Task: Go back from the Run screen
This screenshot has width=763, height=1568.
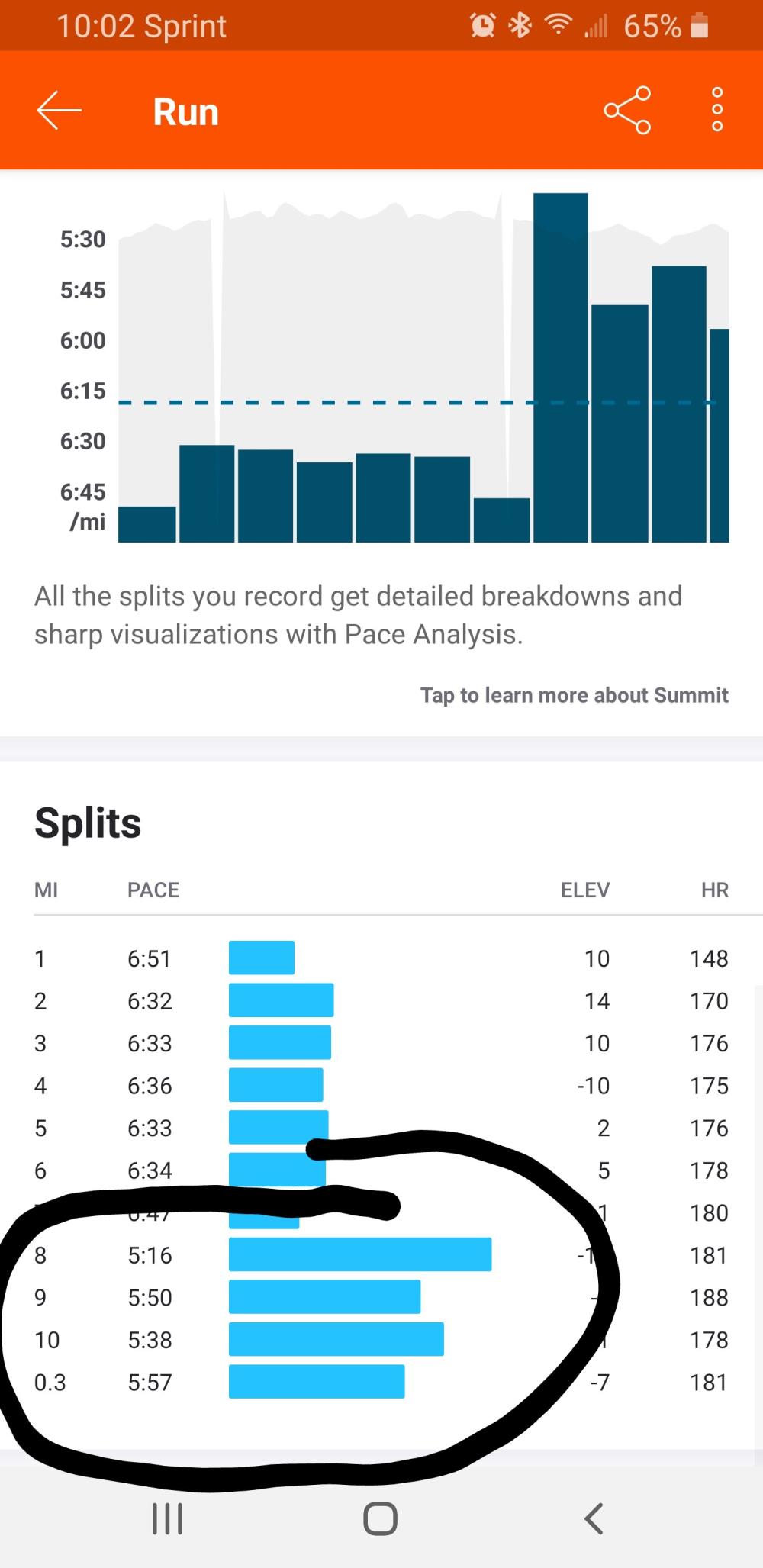Action: tap(59, 111)
